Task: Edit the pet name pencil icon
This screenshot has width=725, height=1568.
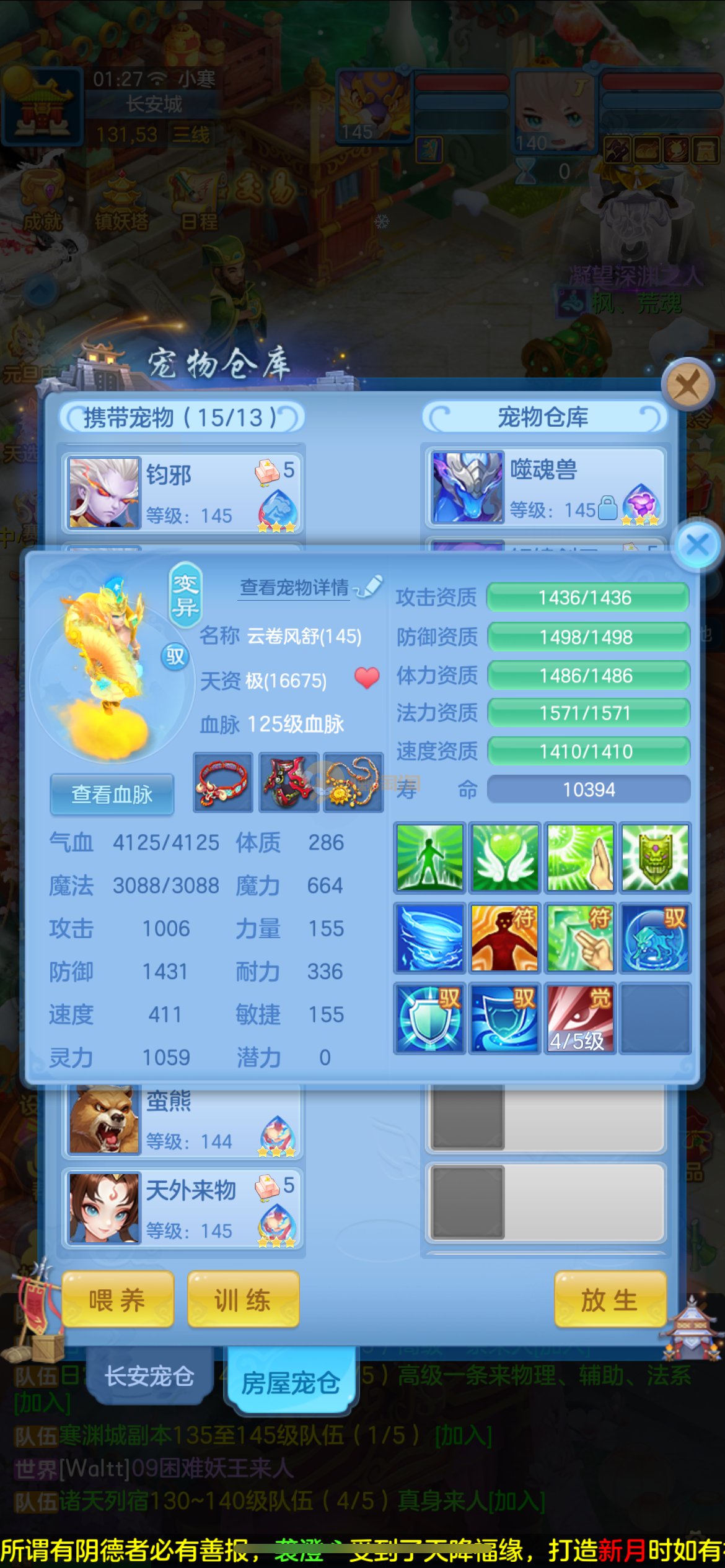Action: [x=371, y=586]
